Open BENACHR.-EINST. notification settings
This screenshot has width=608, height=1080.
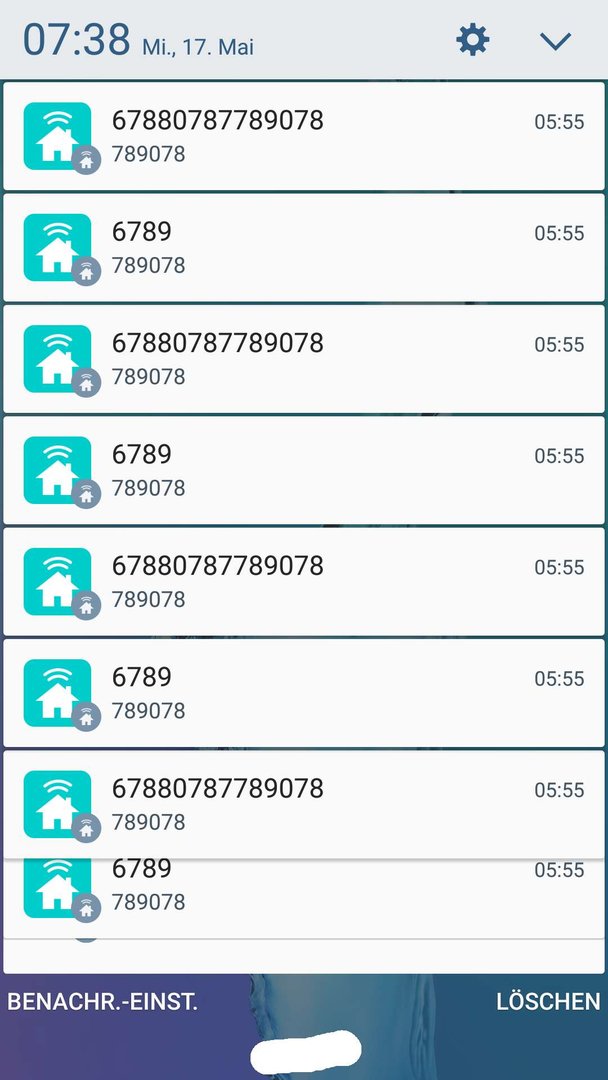click(103, 1001)
